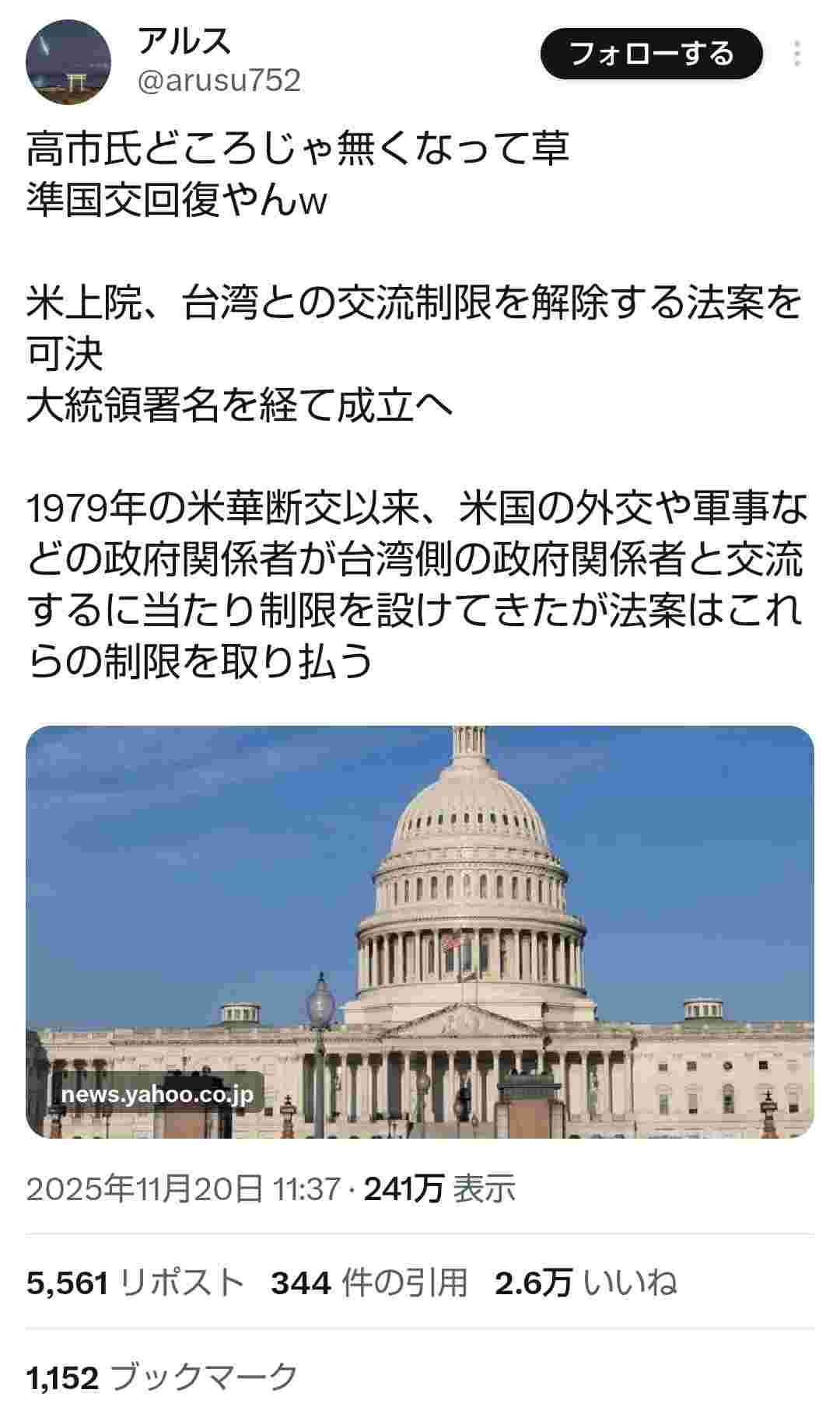Follow アルス with フォローする button

[x=651, y=54]
